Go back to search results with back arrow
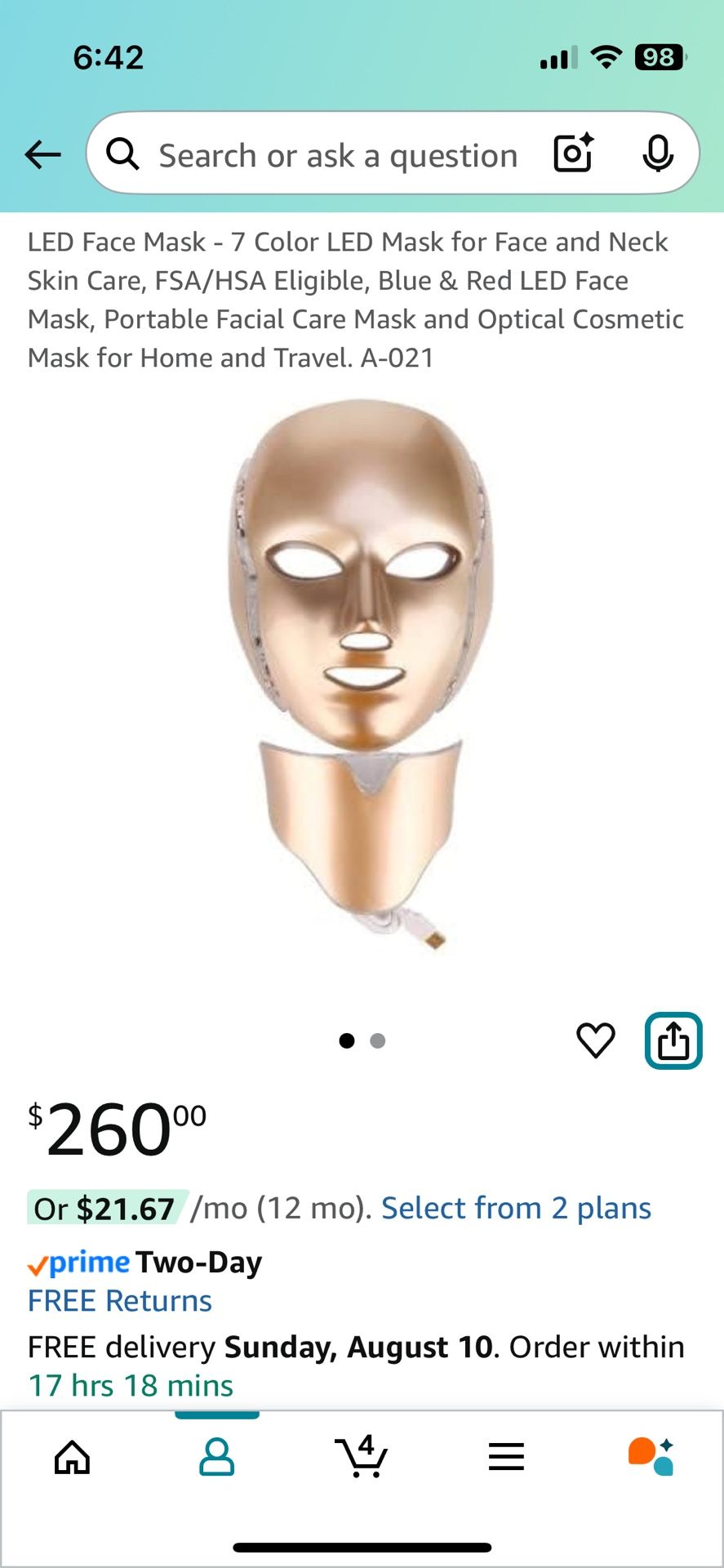Viewport: 724px width, 1568px height. pyautogui.click(x=42, y=154)
